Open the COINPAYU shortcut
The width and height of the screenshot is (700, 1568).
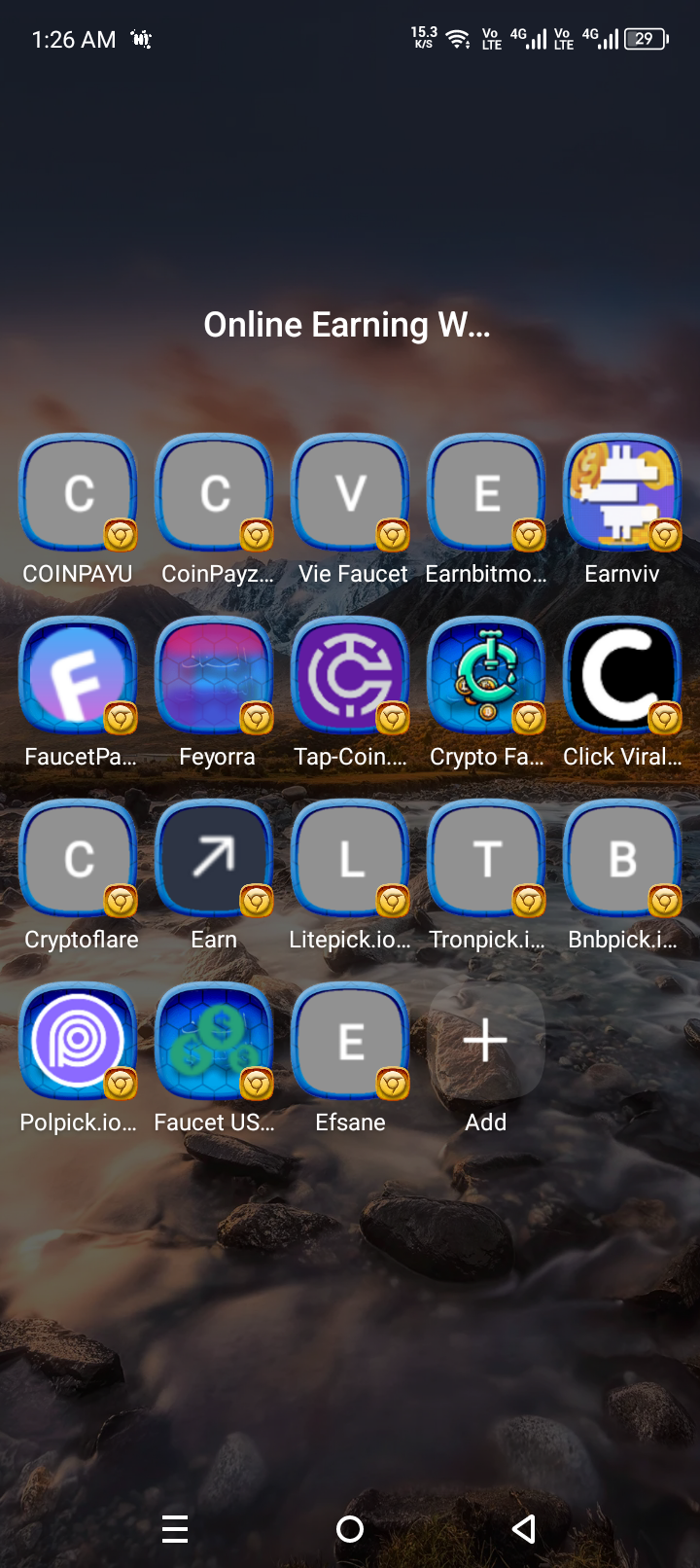tap(78, 493)
